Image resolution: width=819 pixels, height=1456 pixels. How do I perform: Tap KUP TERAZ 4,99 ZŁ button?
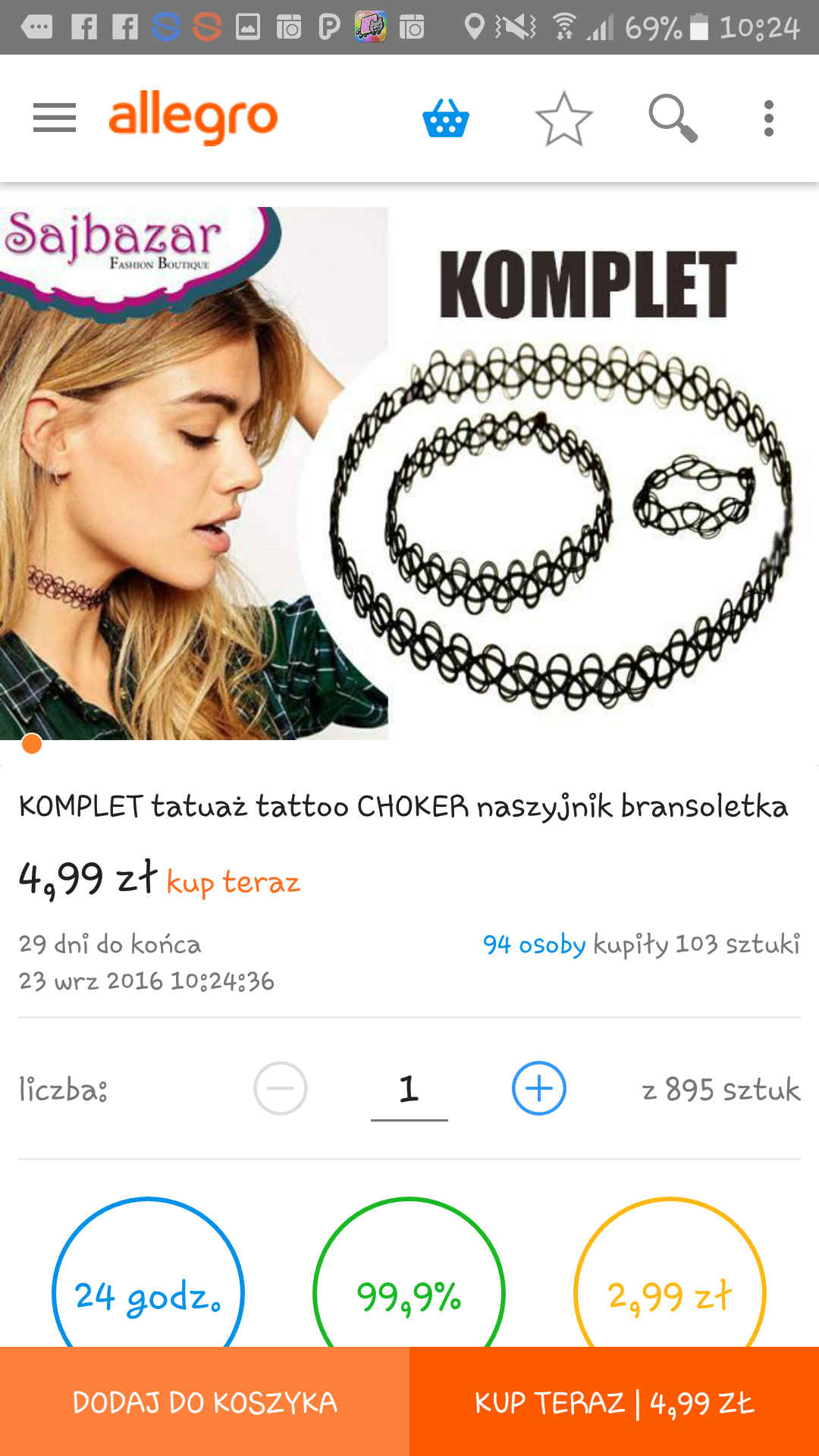(614, 1402)
